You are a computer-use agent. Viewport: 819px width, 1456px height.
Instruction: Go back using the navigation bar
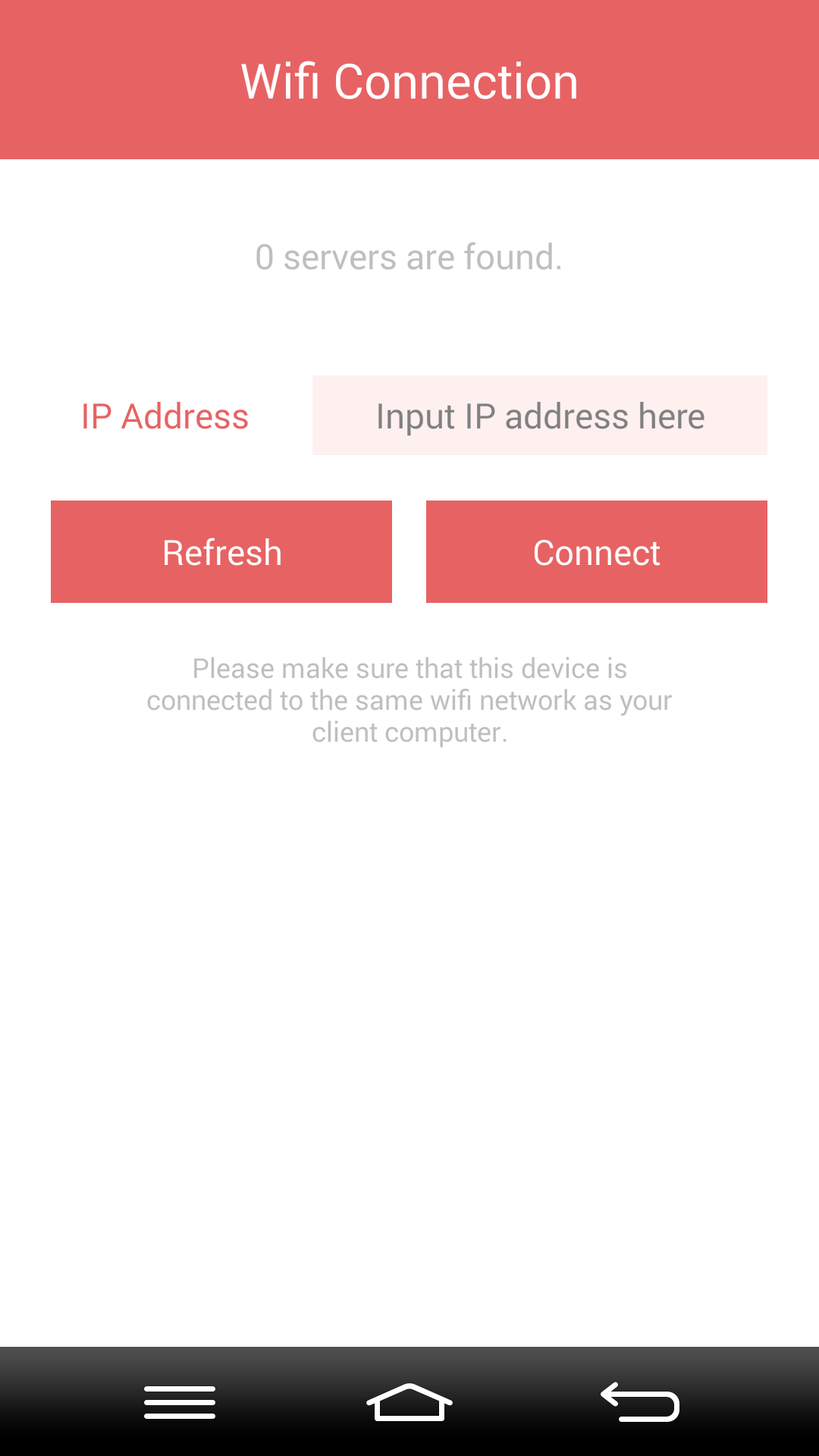pyautogui.click(x=639, y=1402)
